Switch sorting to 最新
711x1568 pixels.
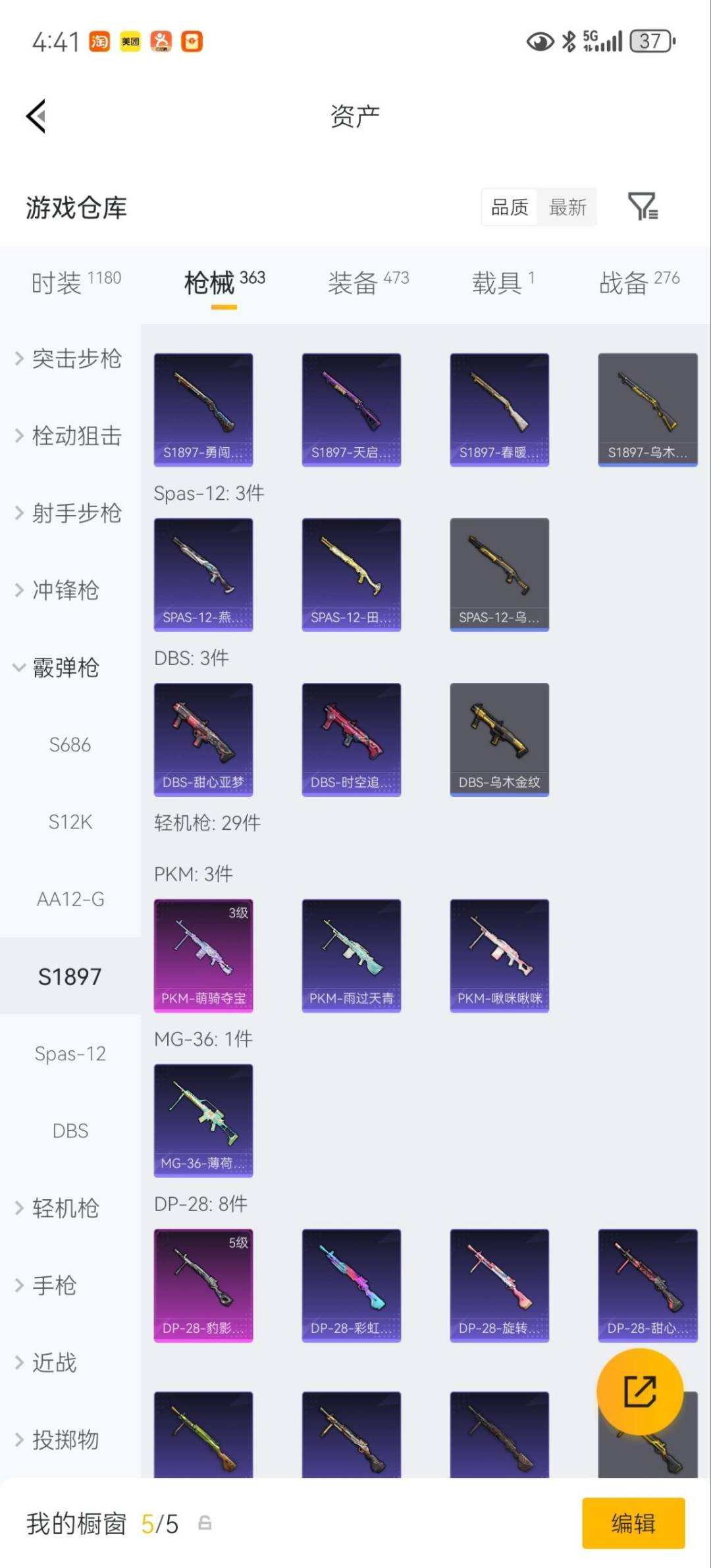click(x=567, y=207)
